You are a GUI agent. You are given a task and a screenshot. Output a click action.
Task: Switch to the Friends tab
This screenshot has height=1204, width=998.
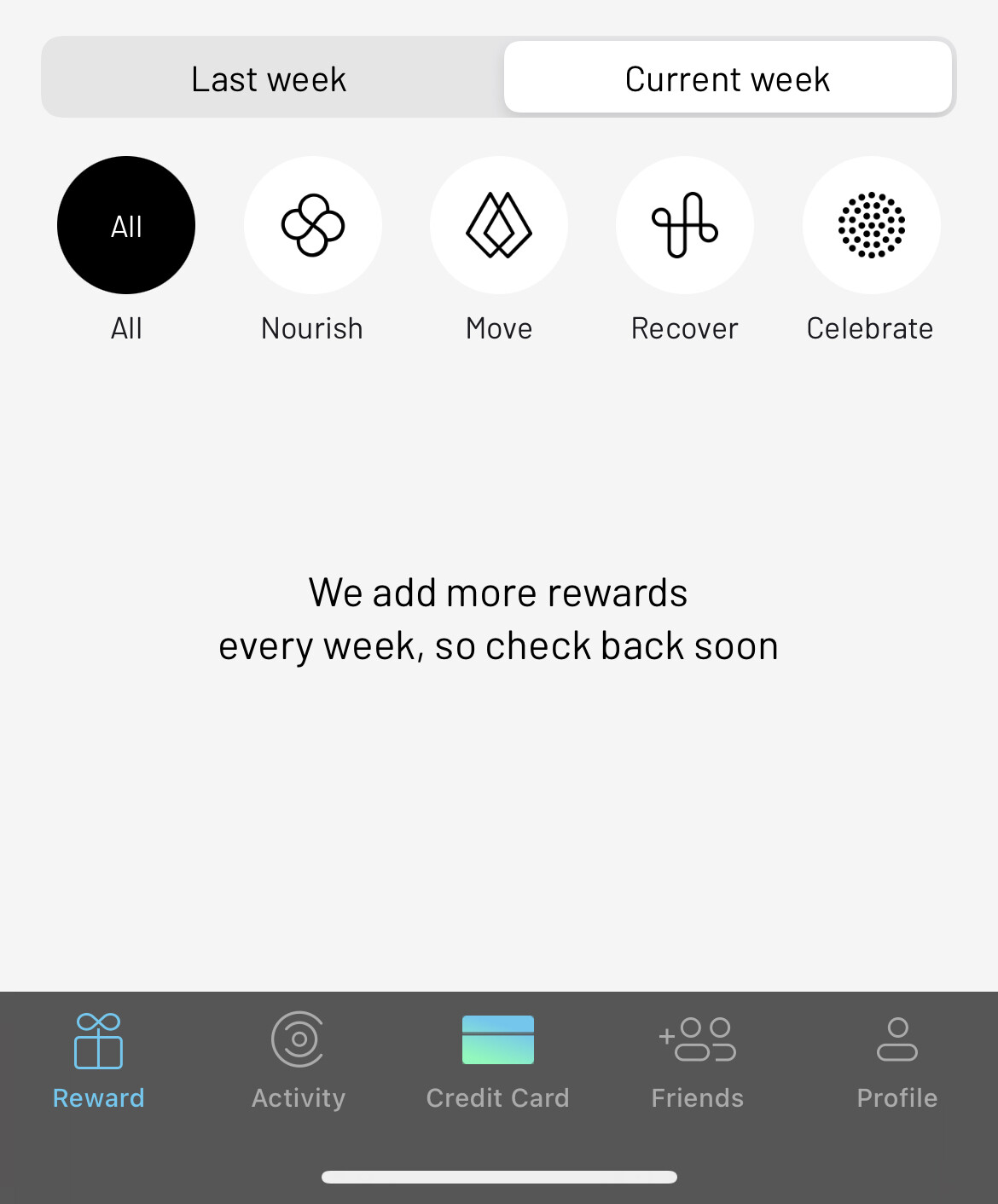698,1061
